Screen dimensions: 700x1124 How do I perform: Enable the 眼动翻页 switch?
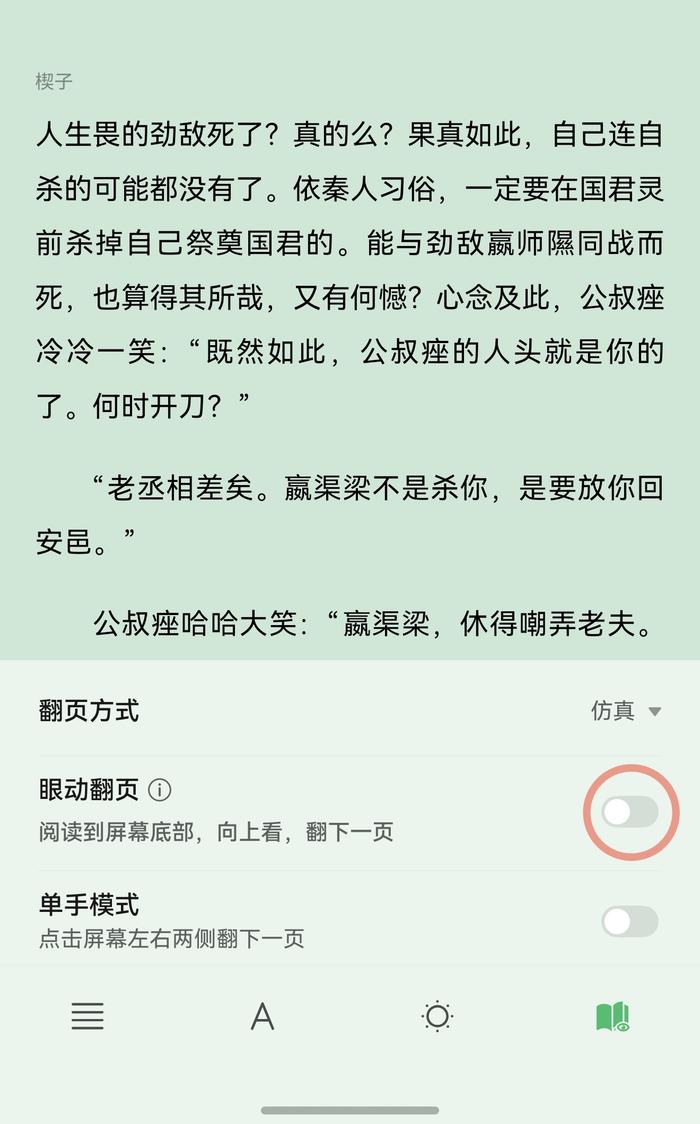coord(630,812)
